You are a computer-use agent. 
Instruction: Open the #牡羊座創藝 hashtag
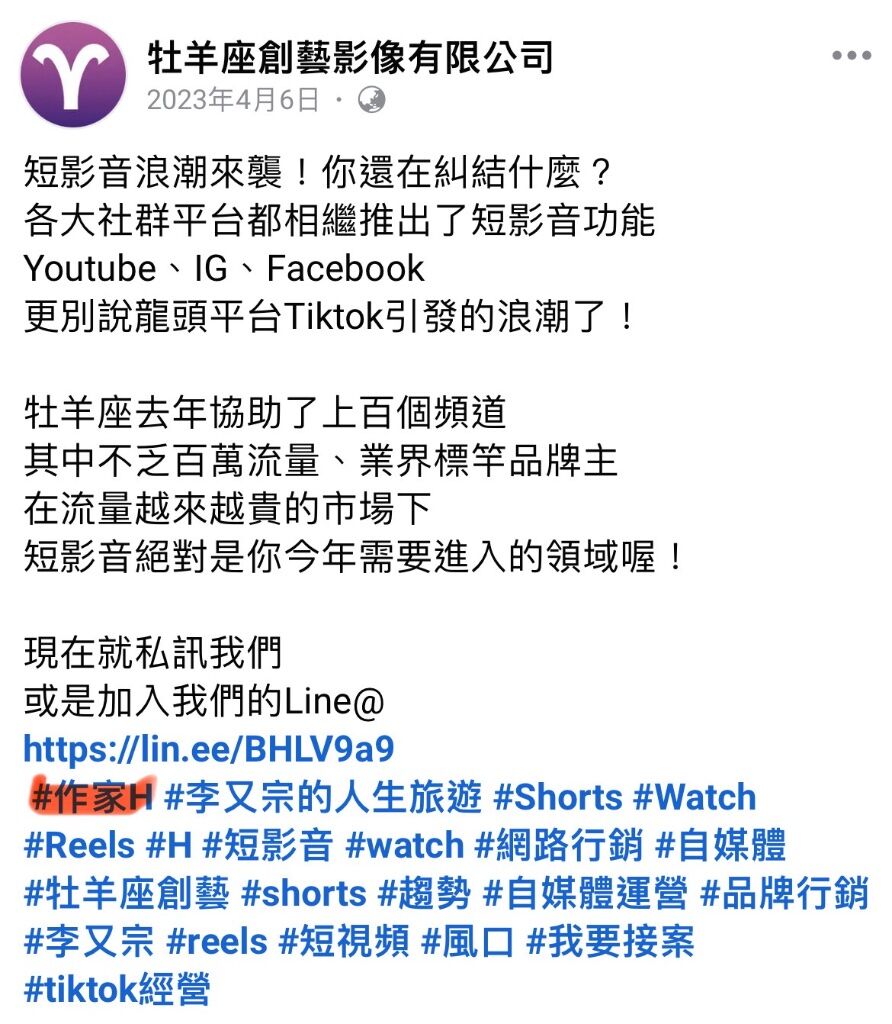coord(126,893)
